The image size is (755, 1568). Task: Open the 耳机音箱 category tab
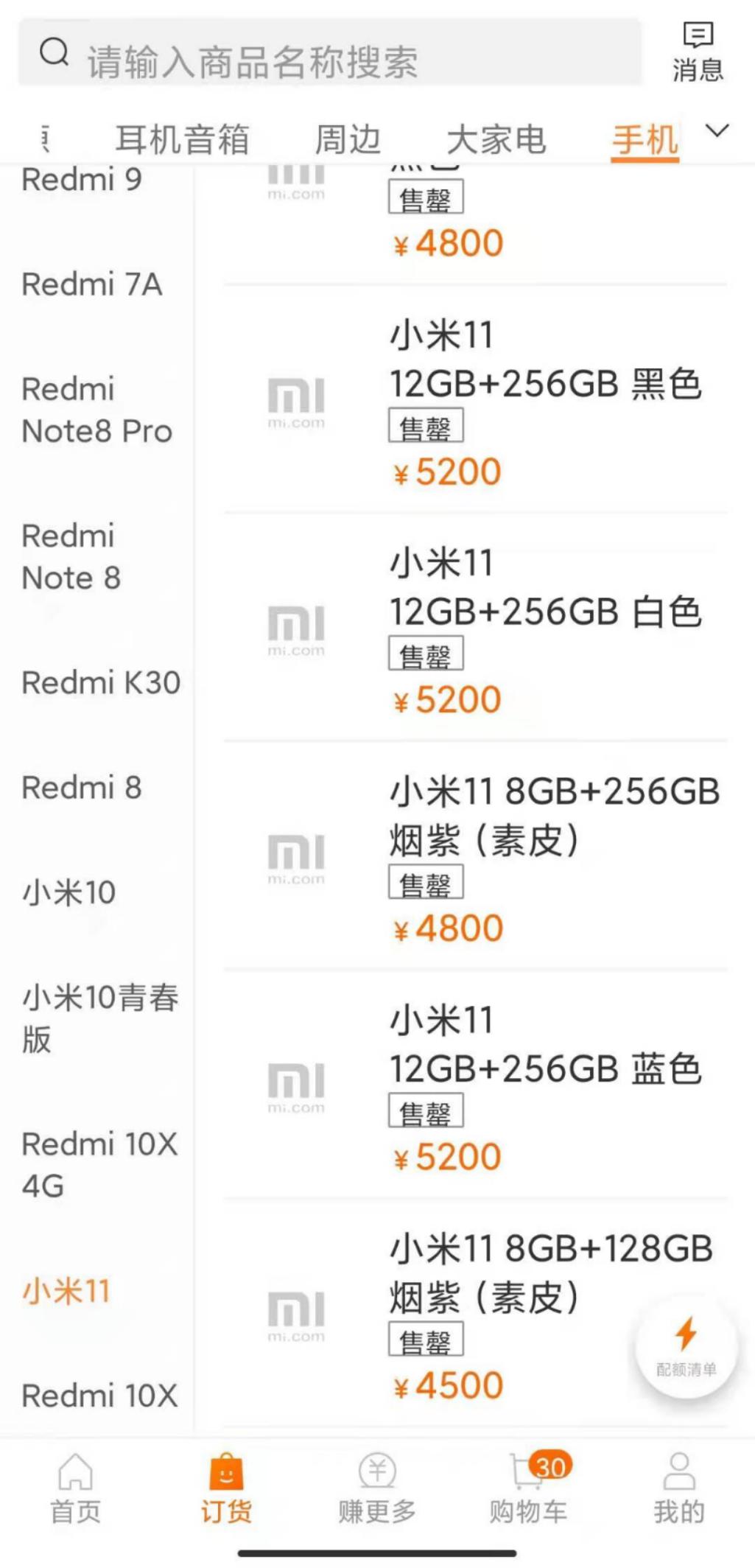(181, 139)
